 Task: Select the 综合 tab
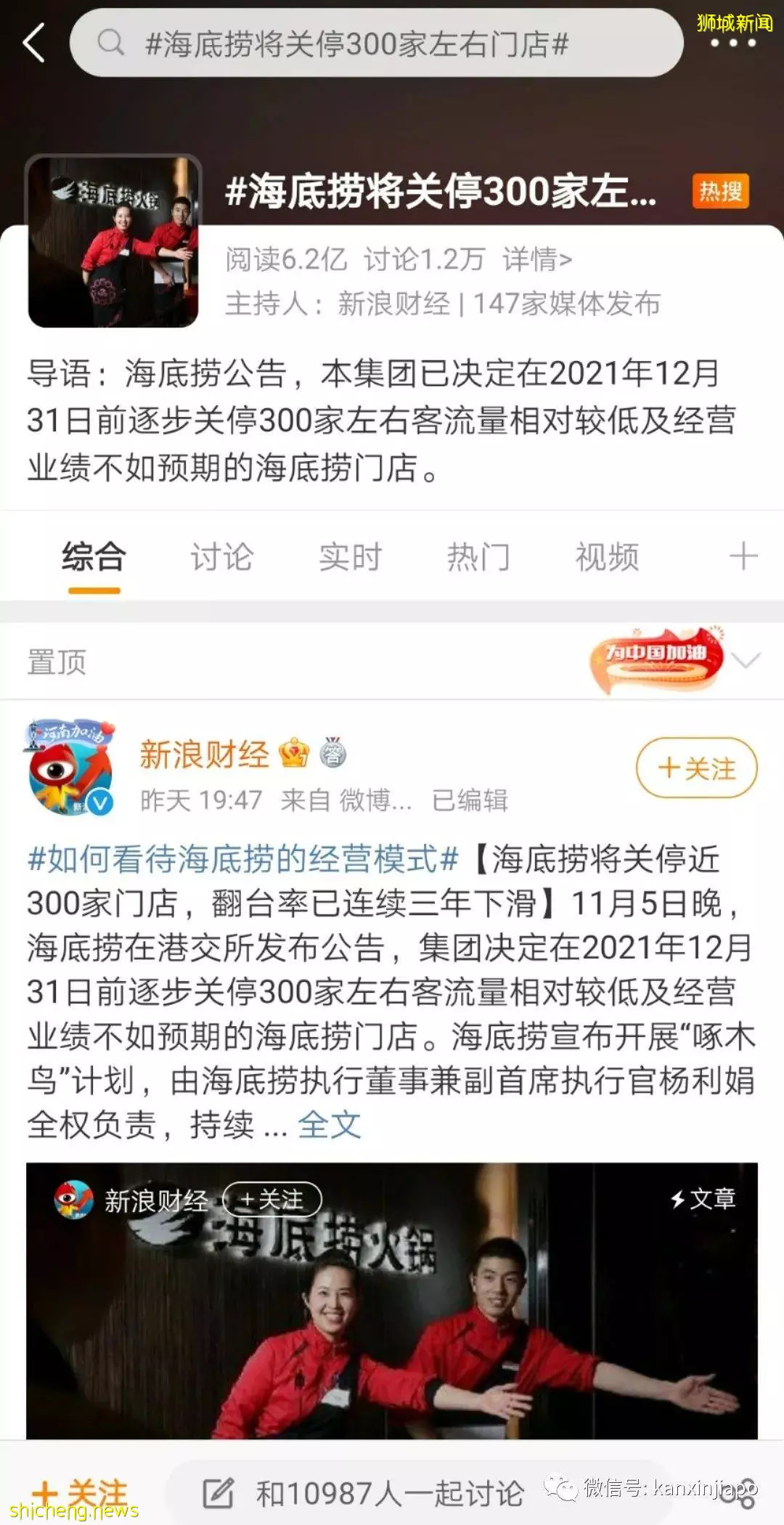[x=94, y=558]
